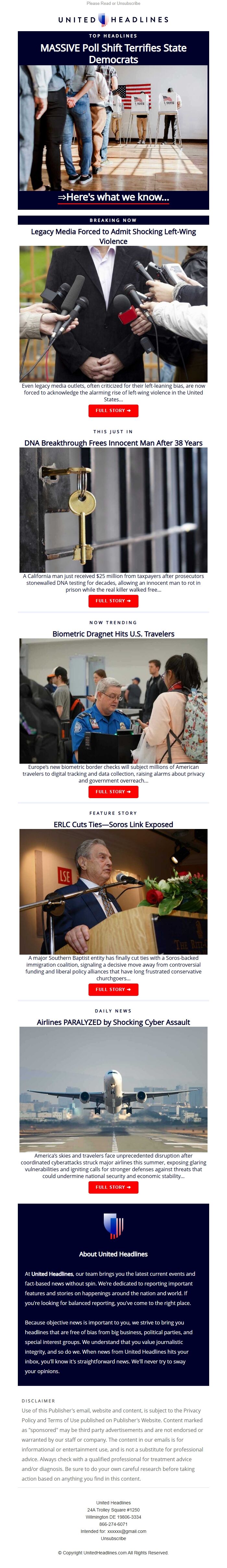Read full story on biometric dragnet
This screenshot has width=227, height=1568.
point(113,791)
